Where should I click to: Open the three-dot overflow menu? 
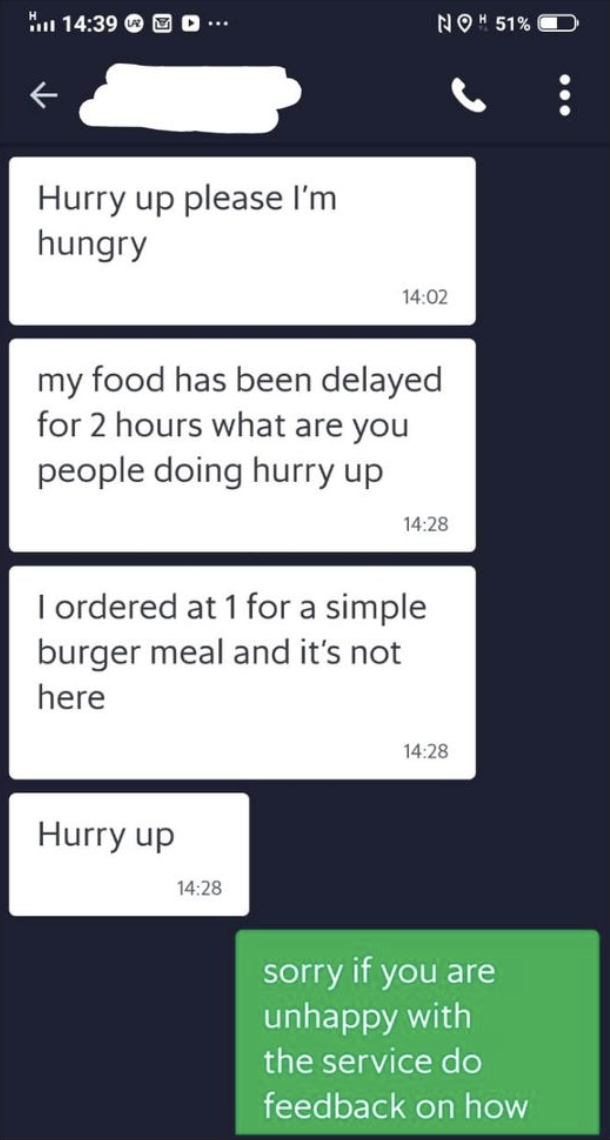point(565,95)
